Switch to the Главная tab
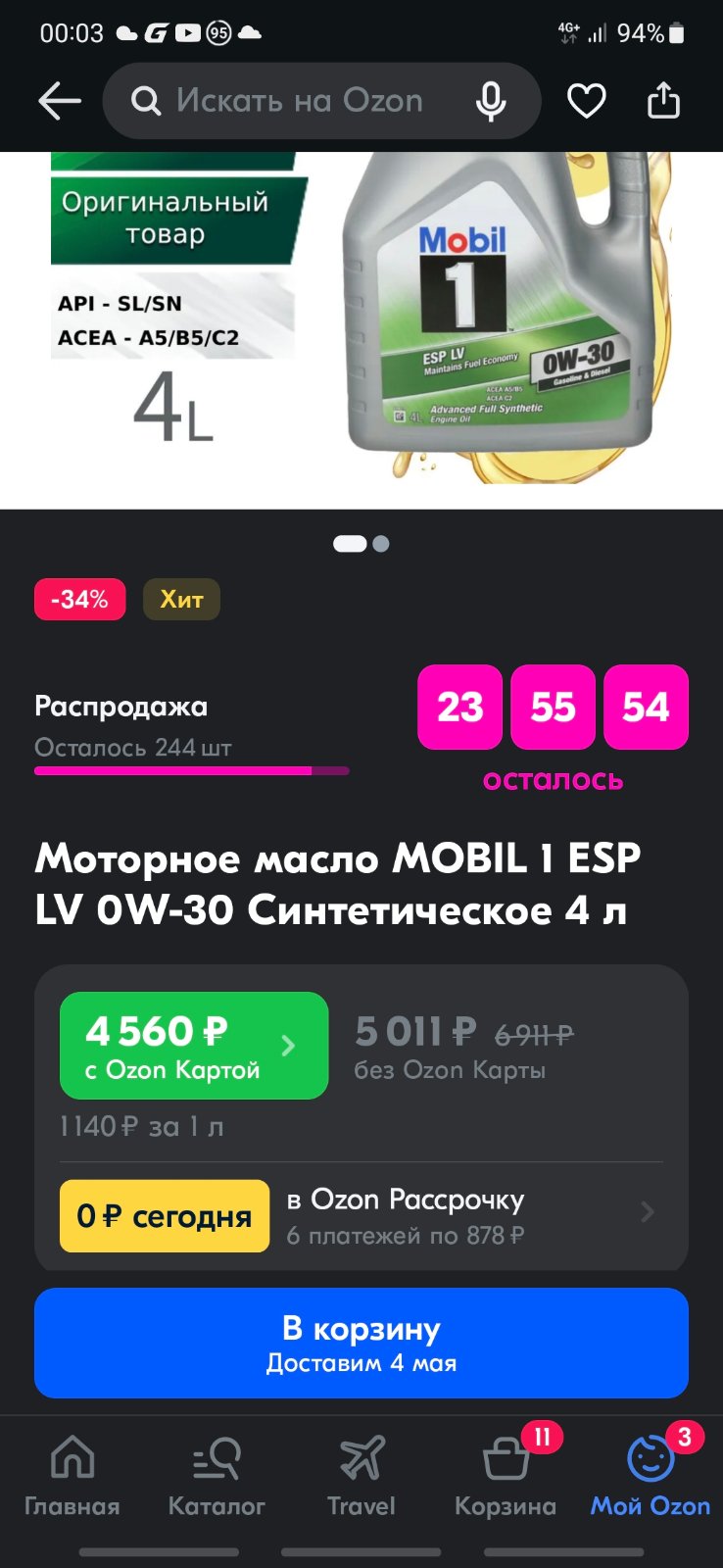The image size is (723, 1568). (72, 1477)
